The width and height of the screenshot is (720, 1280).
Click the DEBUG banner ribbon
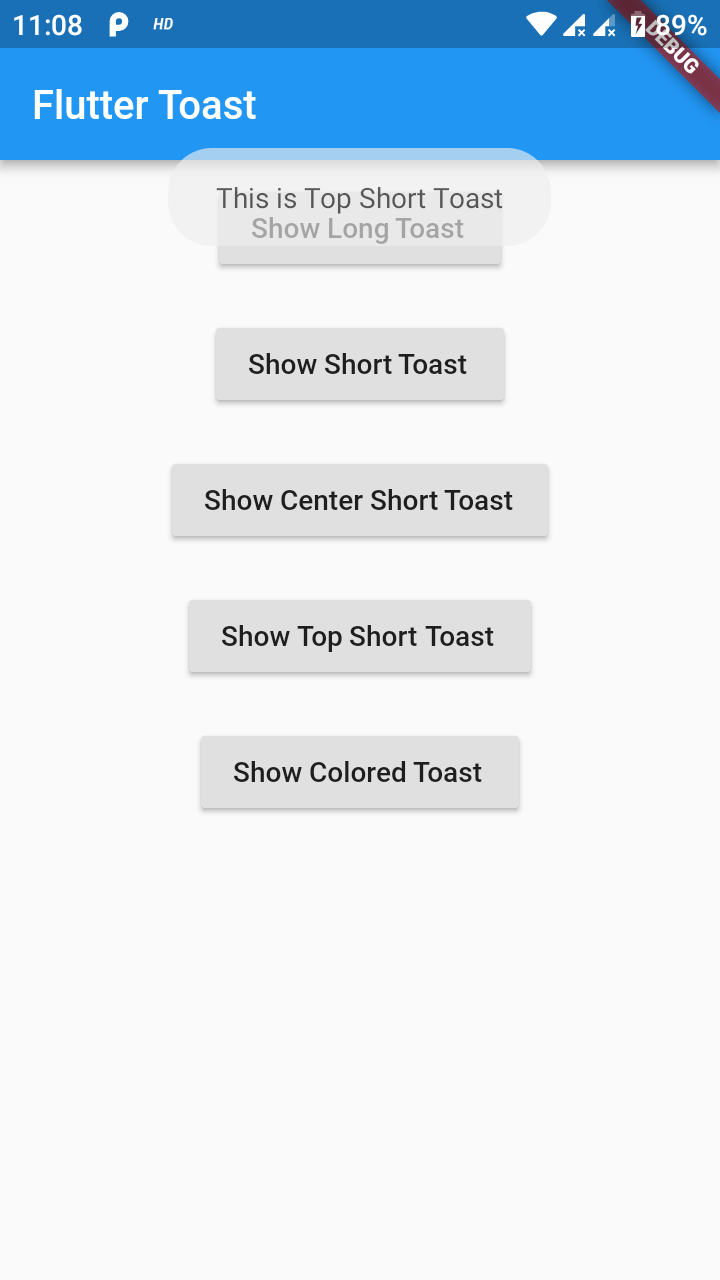(x=672, y=48)
